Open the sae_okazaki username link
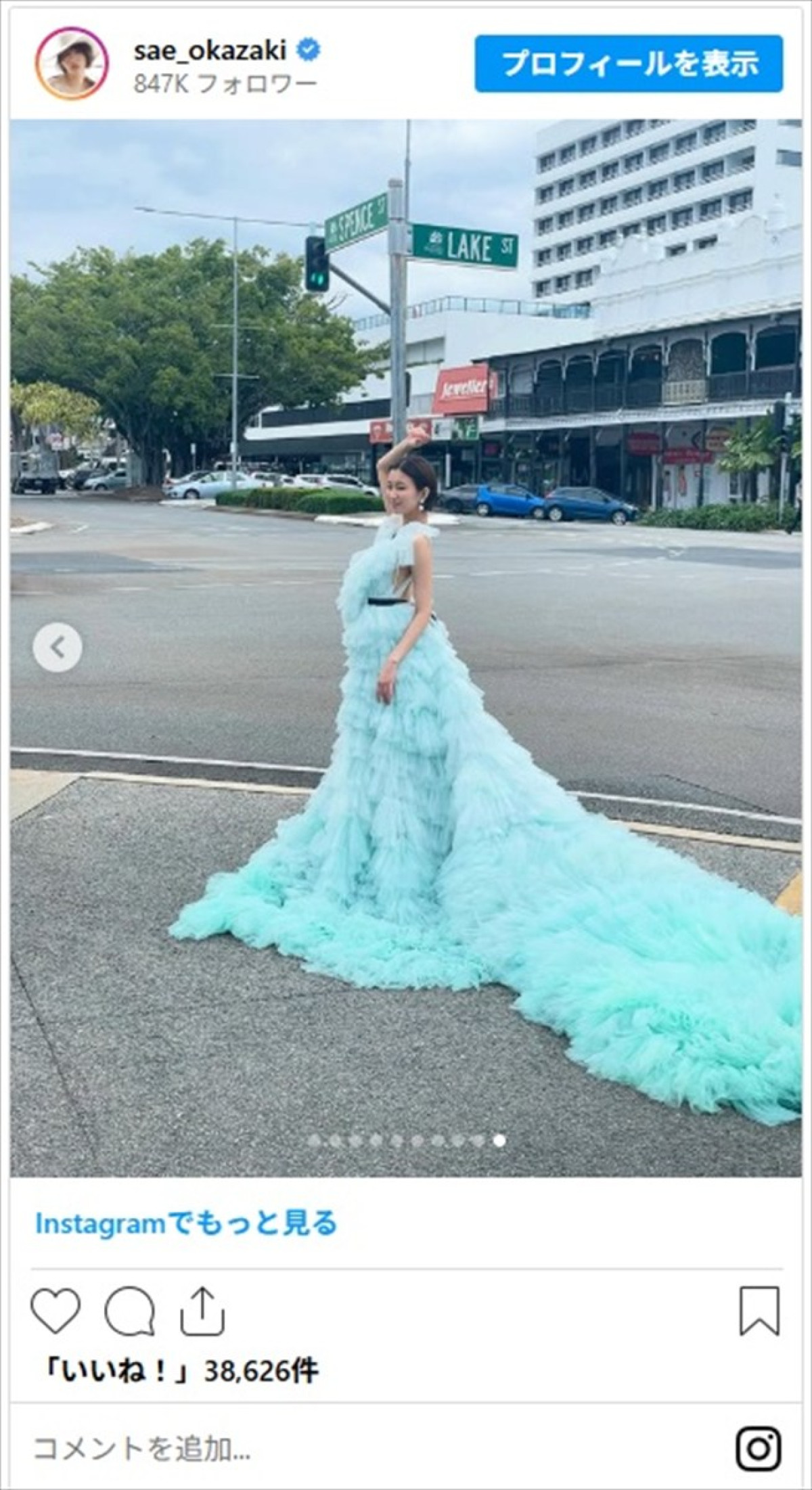 coord(210,49)
